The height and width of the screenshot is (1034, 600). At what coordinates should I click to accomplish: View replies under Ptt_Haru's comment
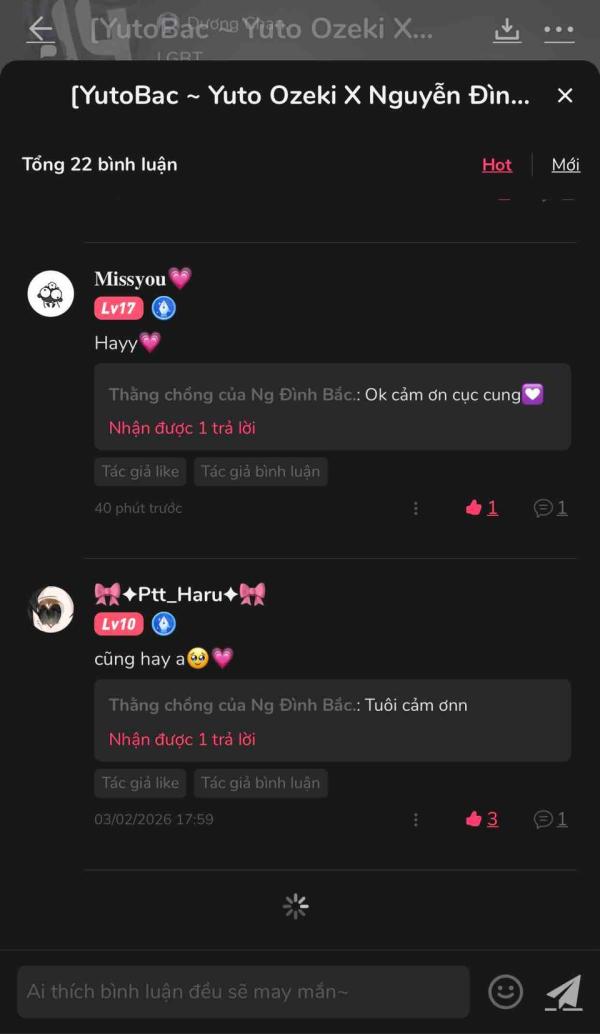182,740
